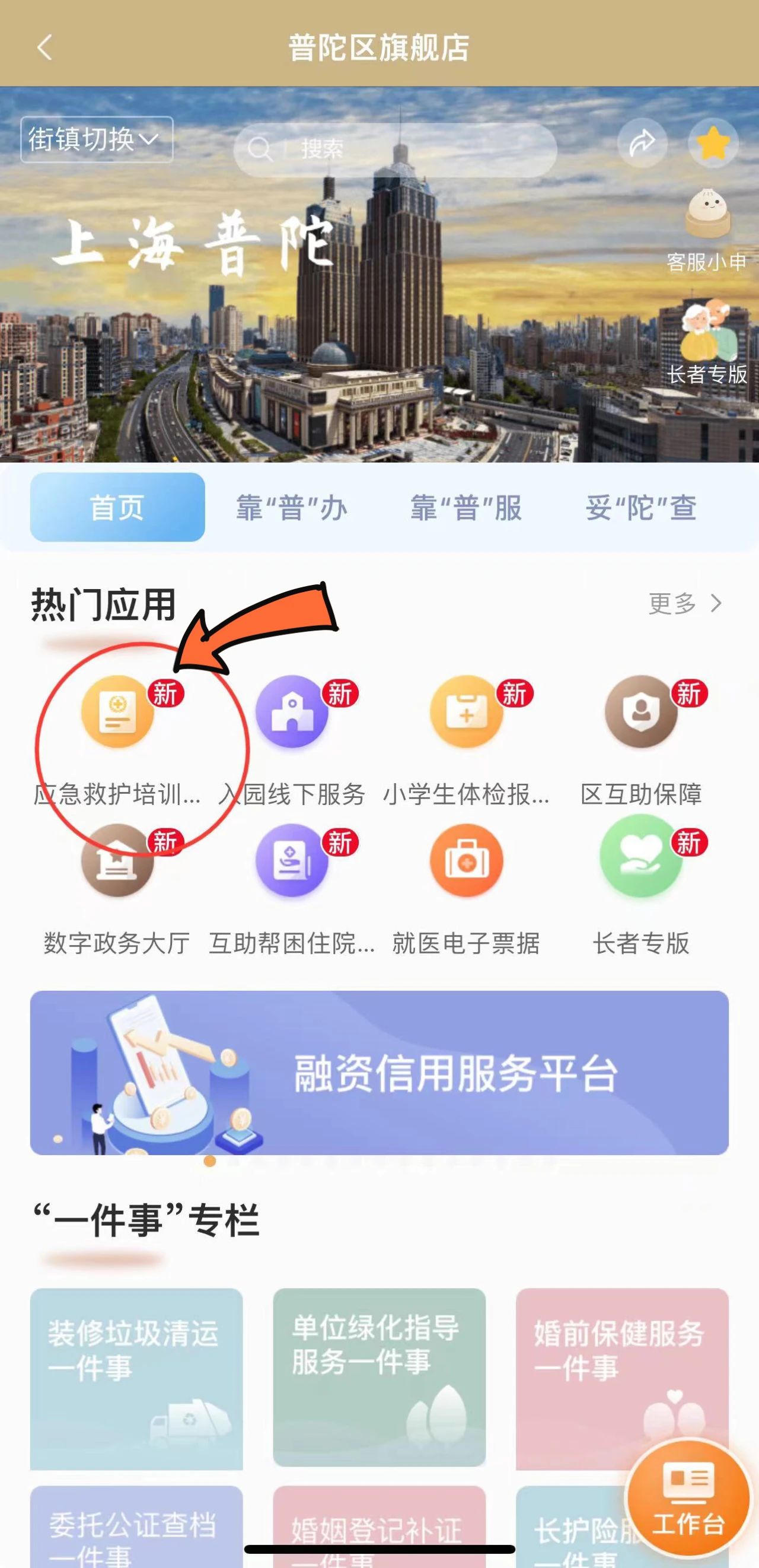The height and width of the screenshot is (1568, 759).
Task: Favorite the store with the star icon
Action: [713, 144]
